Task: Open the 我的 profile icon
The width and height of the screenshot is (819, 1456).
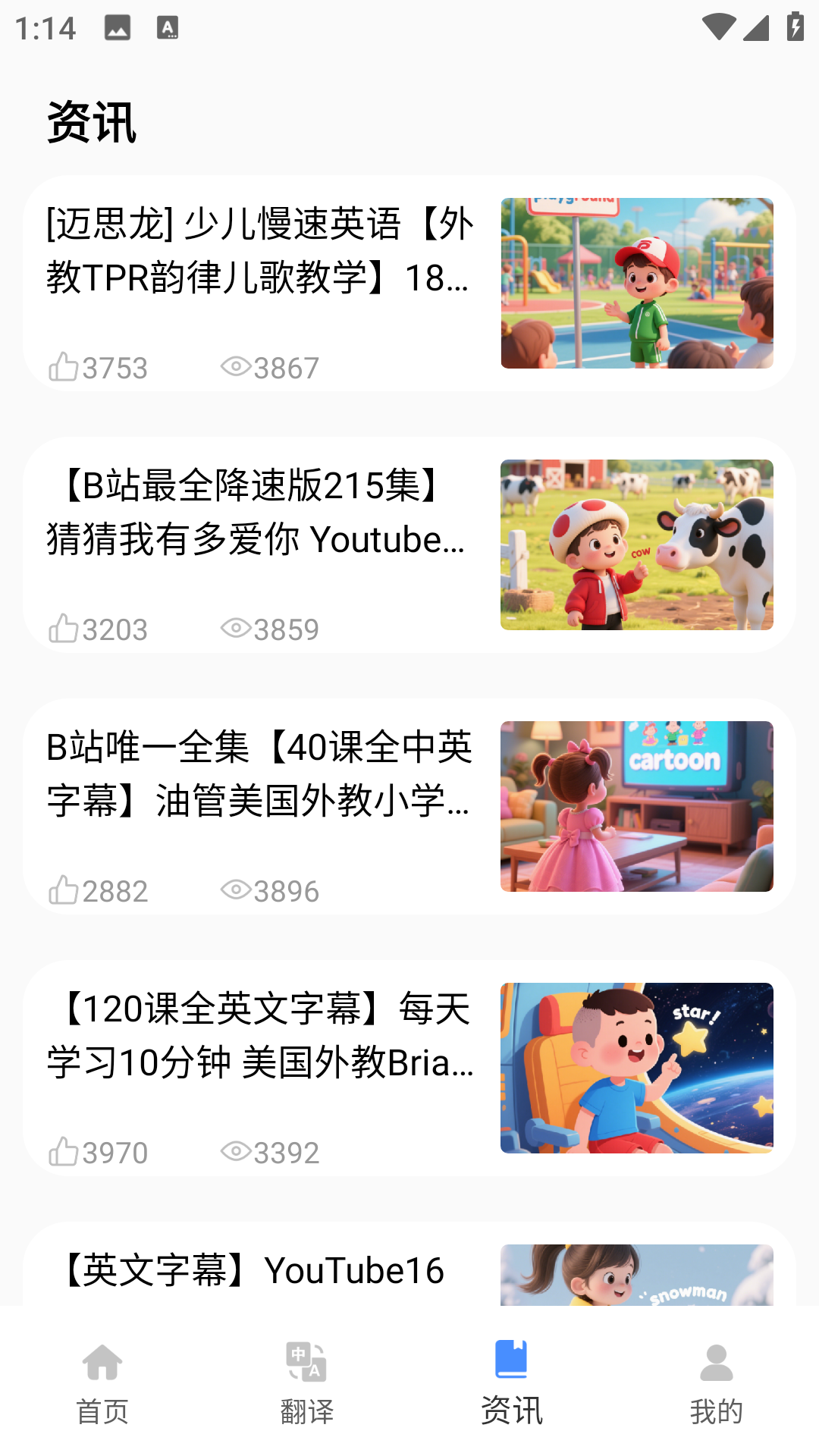Action: pos(716,1362)
